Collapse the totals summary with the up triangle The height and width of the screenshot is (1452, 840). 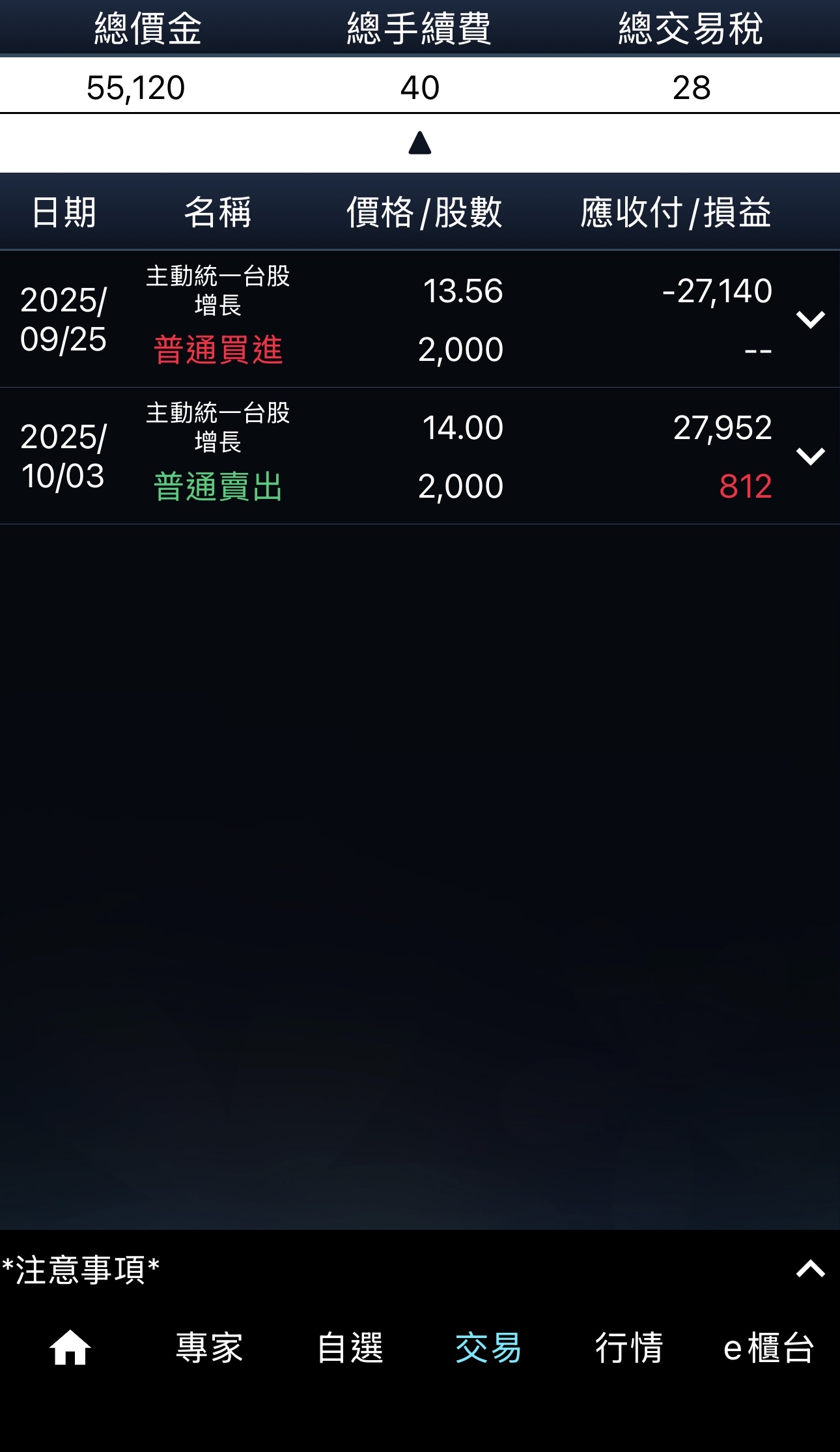[x=420, y=143]
